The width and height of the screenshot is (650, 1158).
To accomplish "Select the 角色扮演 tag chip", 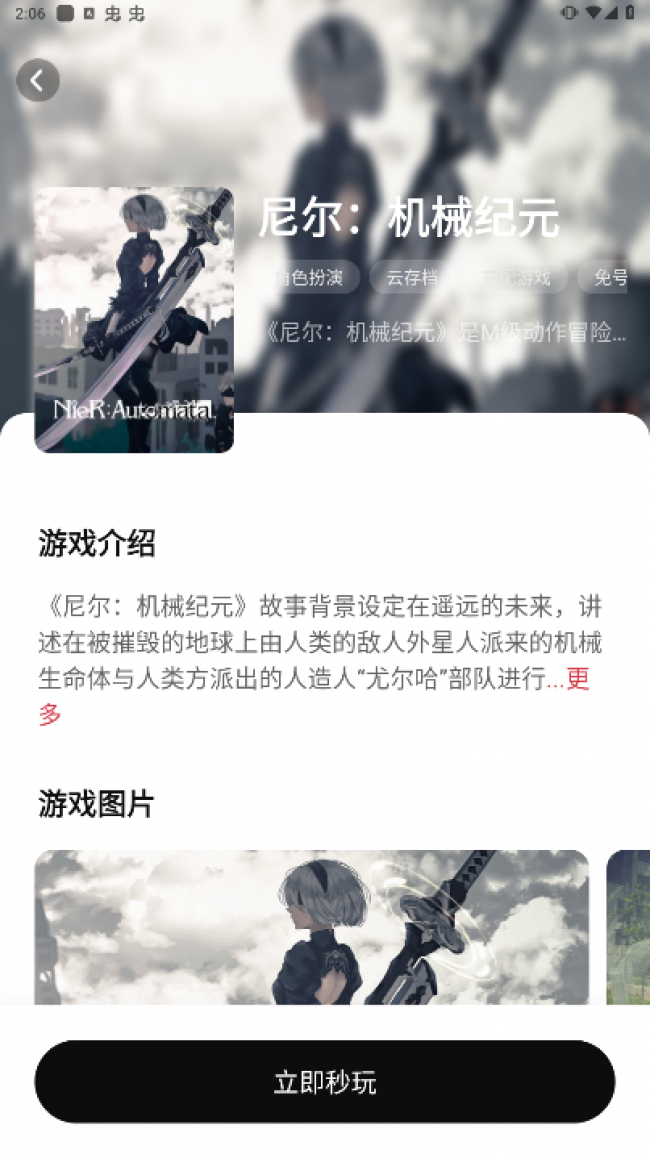I will (312, 277).
